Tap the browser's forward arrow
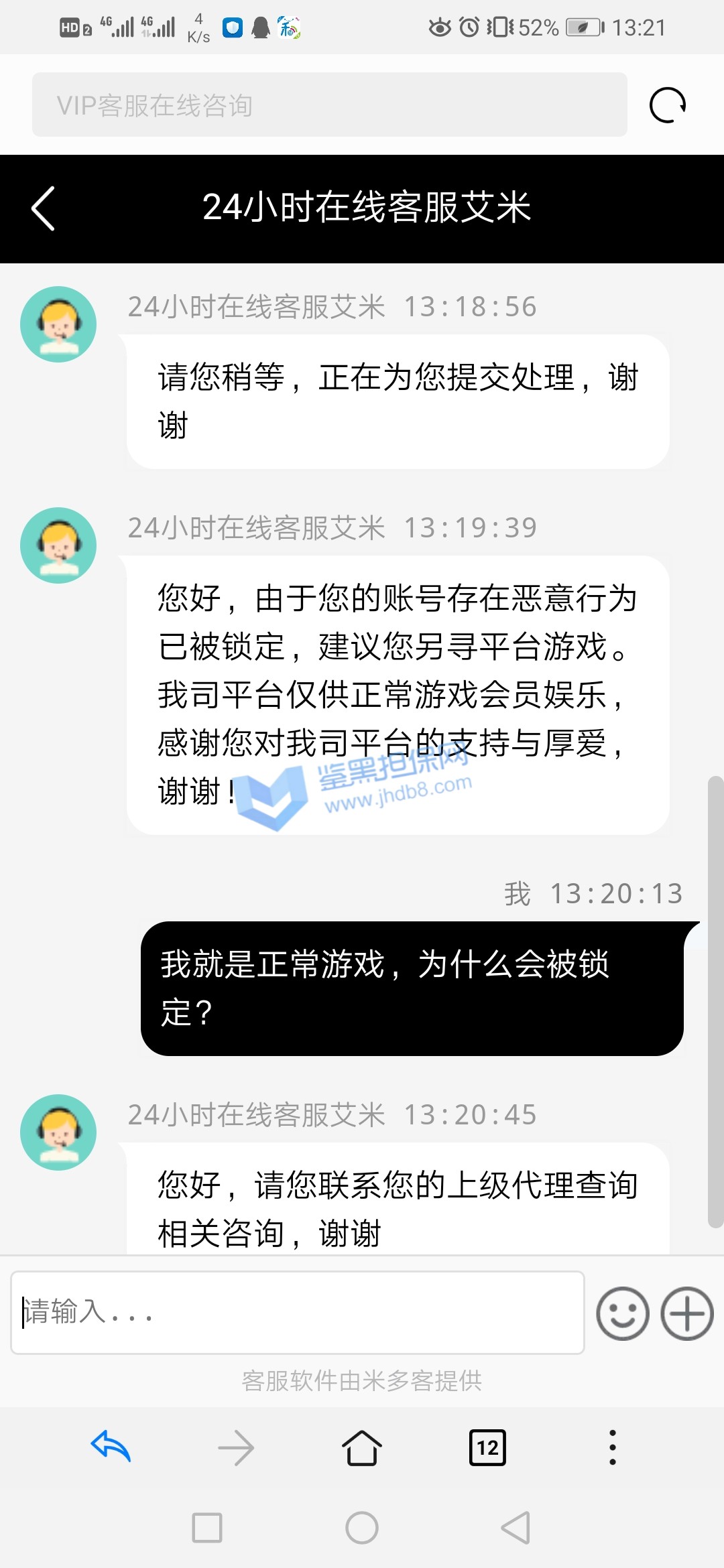 tap(236, 1448)
